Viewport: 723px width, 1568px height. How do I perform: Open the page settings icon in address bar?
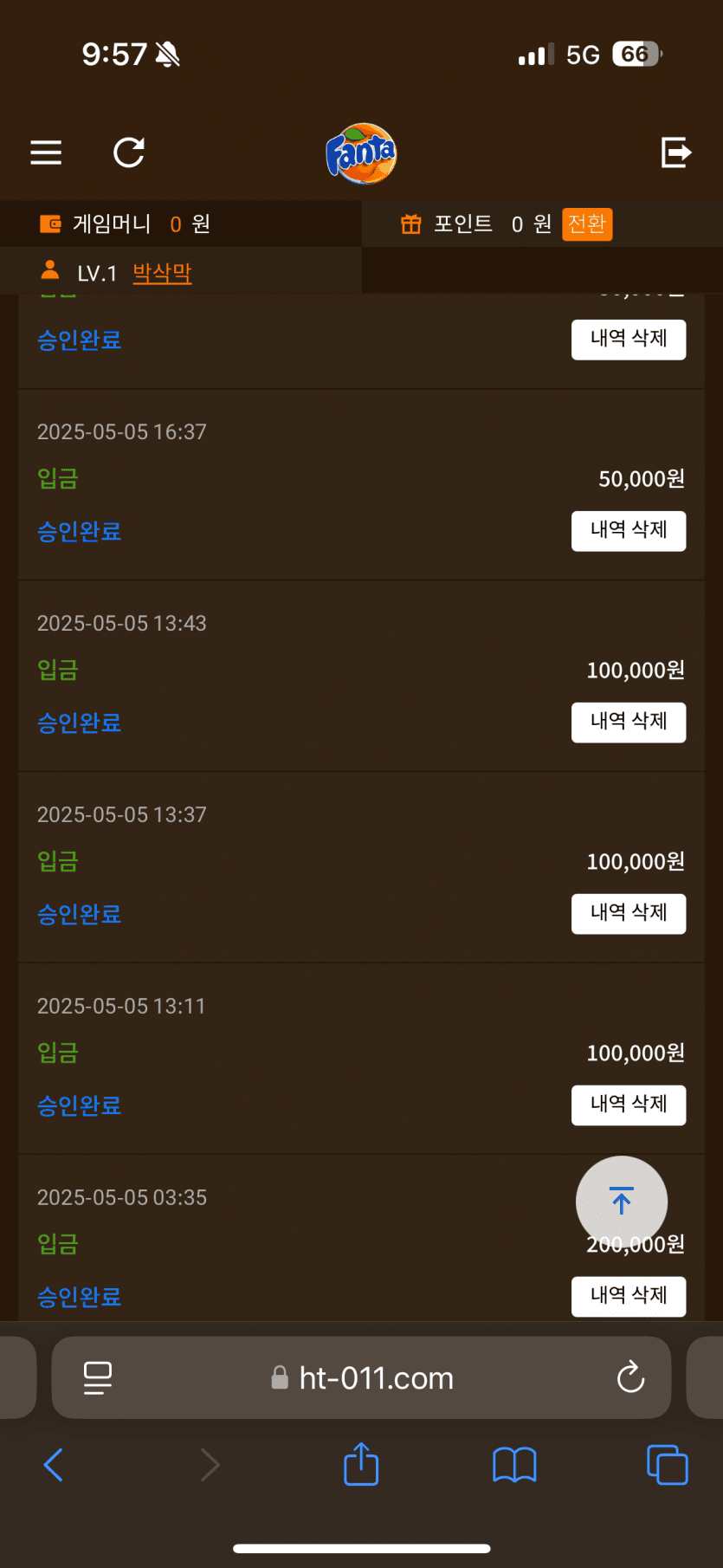pyautogui.click(x=97, y=1377)
